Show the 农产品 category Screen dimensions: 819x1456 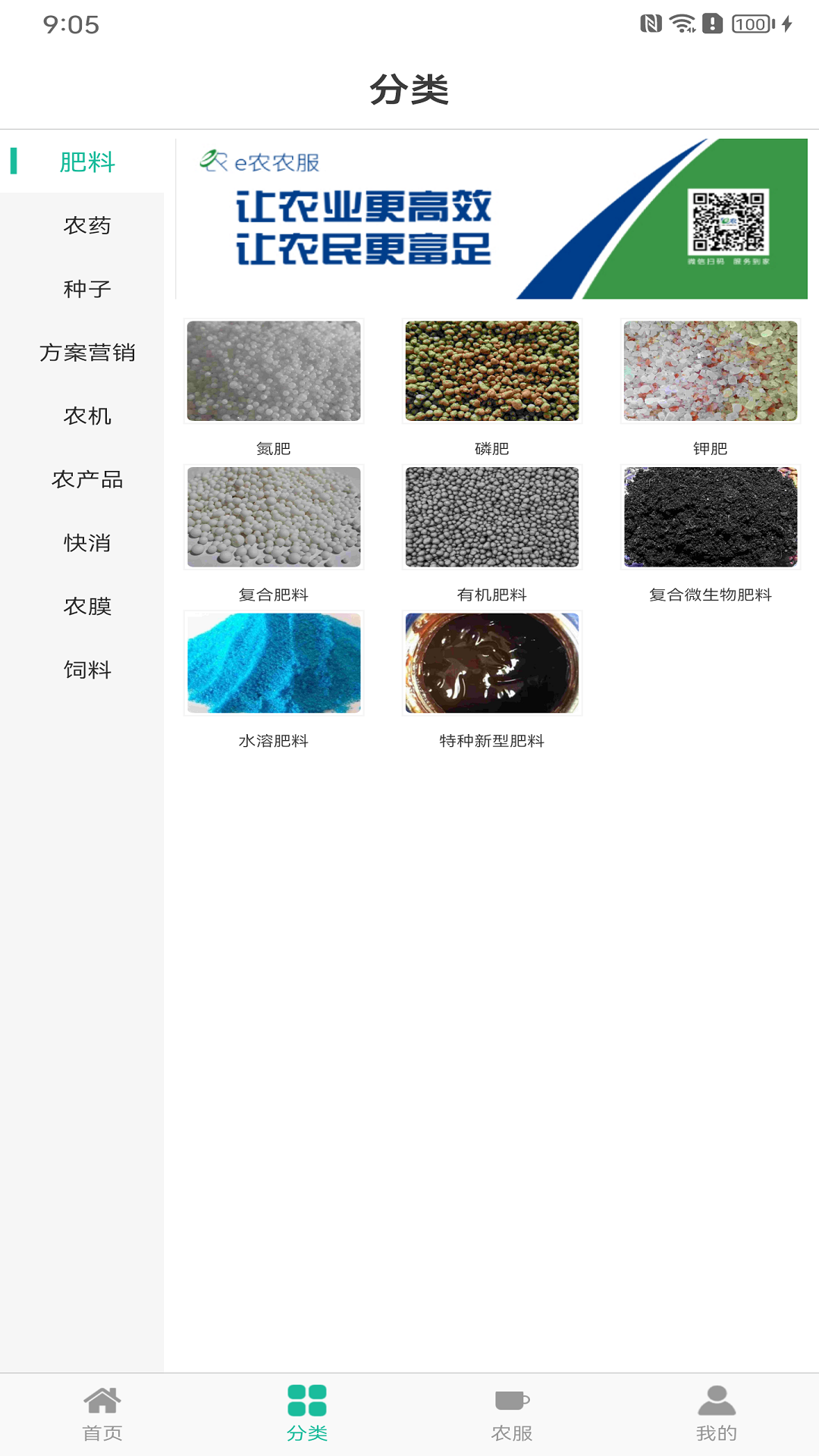87,479
